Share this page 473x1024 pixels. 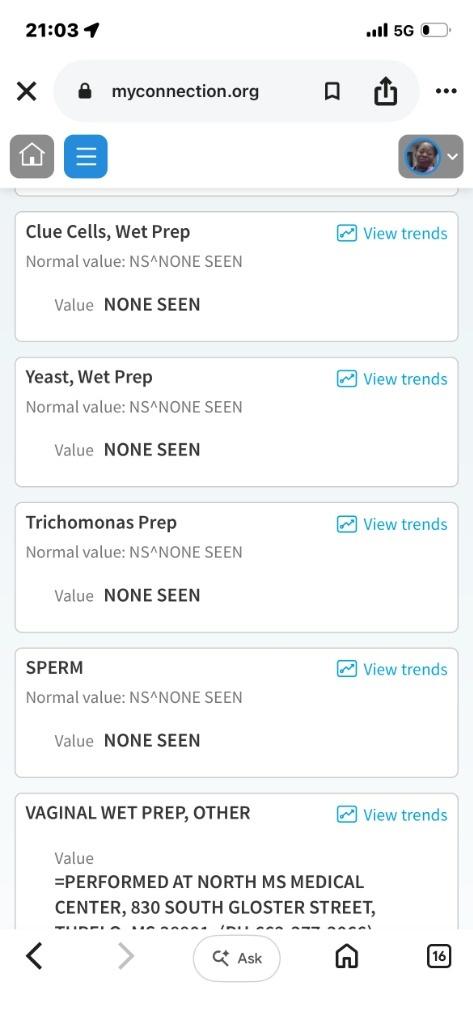[385, 91]
